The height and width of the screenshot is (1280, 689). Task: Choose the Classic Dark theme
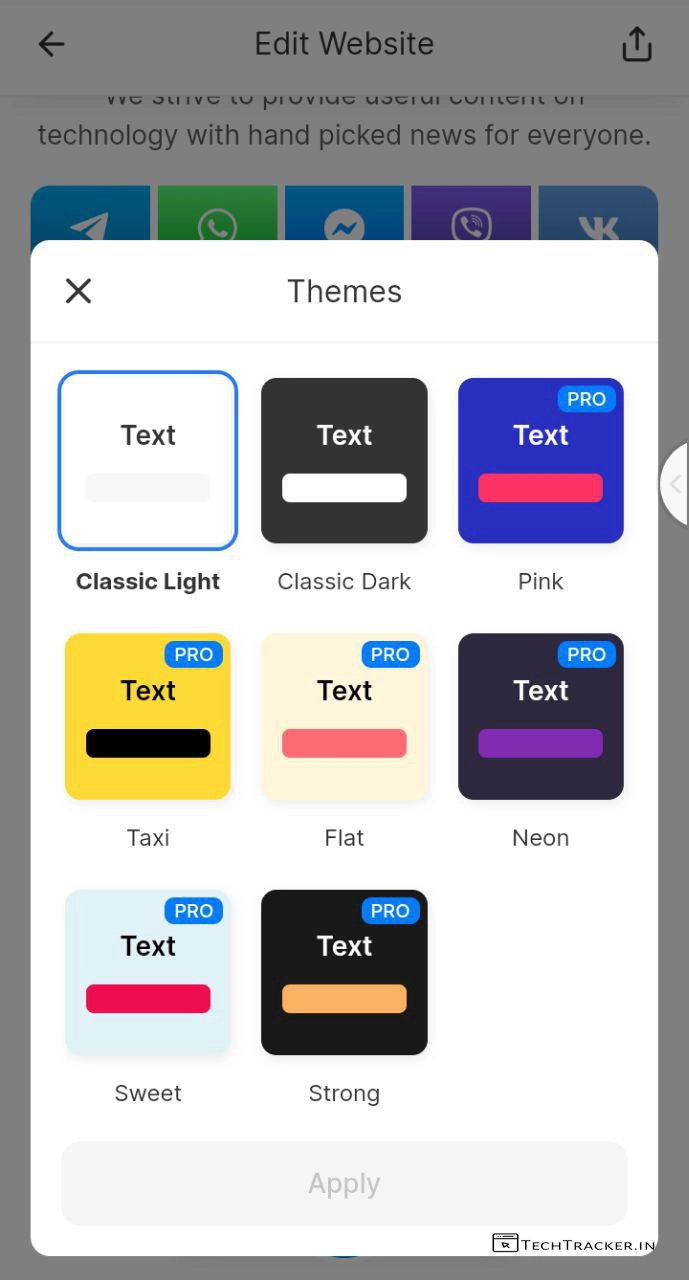pyautogui.click(x=344, y=461)
